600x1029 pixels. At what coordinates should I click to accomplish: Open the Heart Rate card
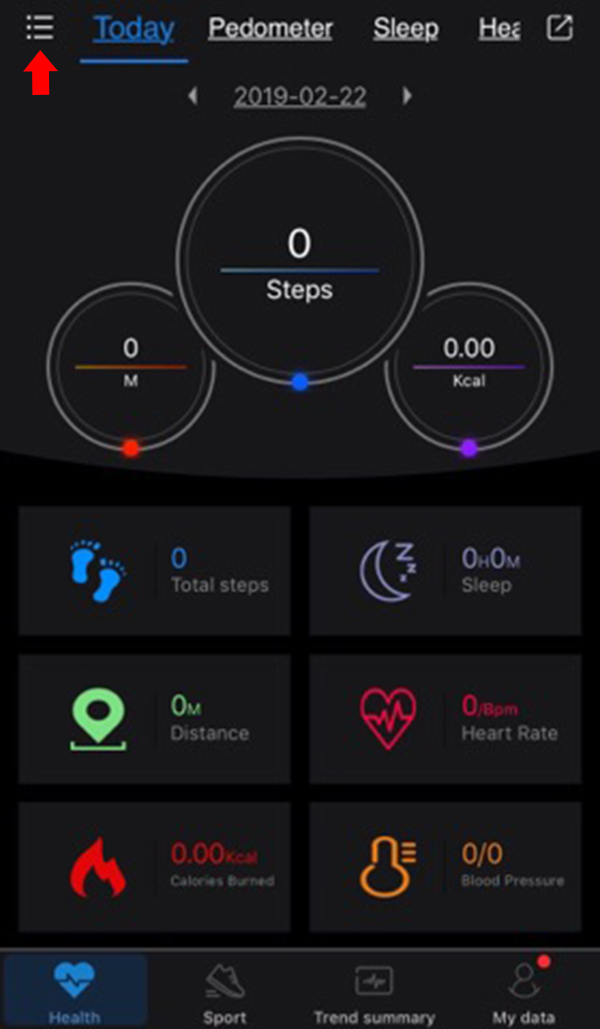click(x=445, y=718)
